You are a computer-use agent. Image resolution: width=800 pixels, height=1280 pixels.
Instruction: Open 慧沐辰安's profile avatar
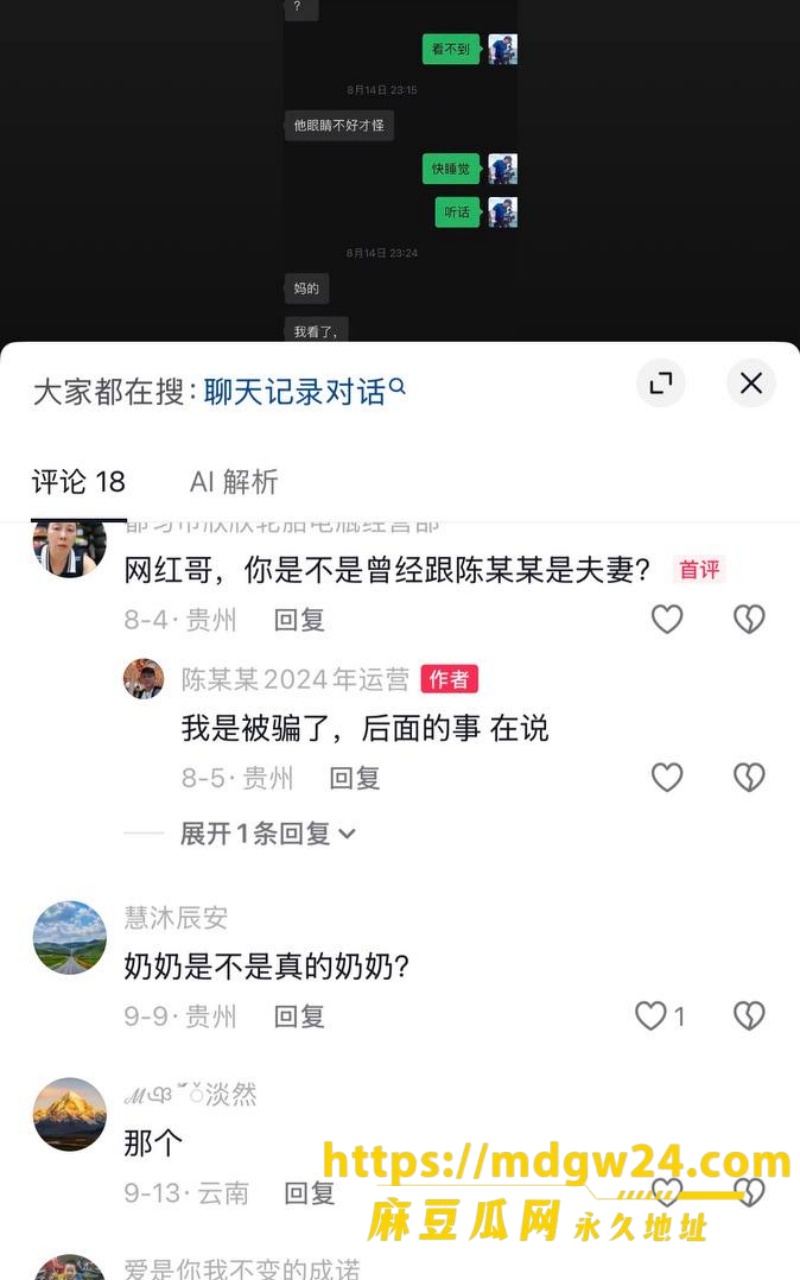coord(70,937)
